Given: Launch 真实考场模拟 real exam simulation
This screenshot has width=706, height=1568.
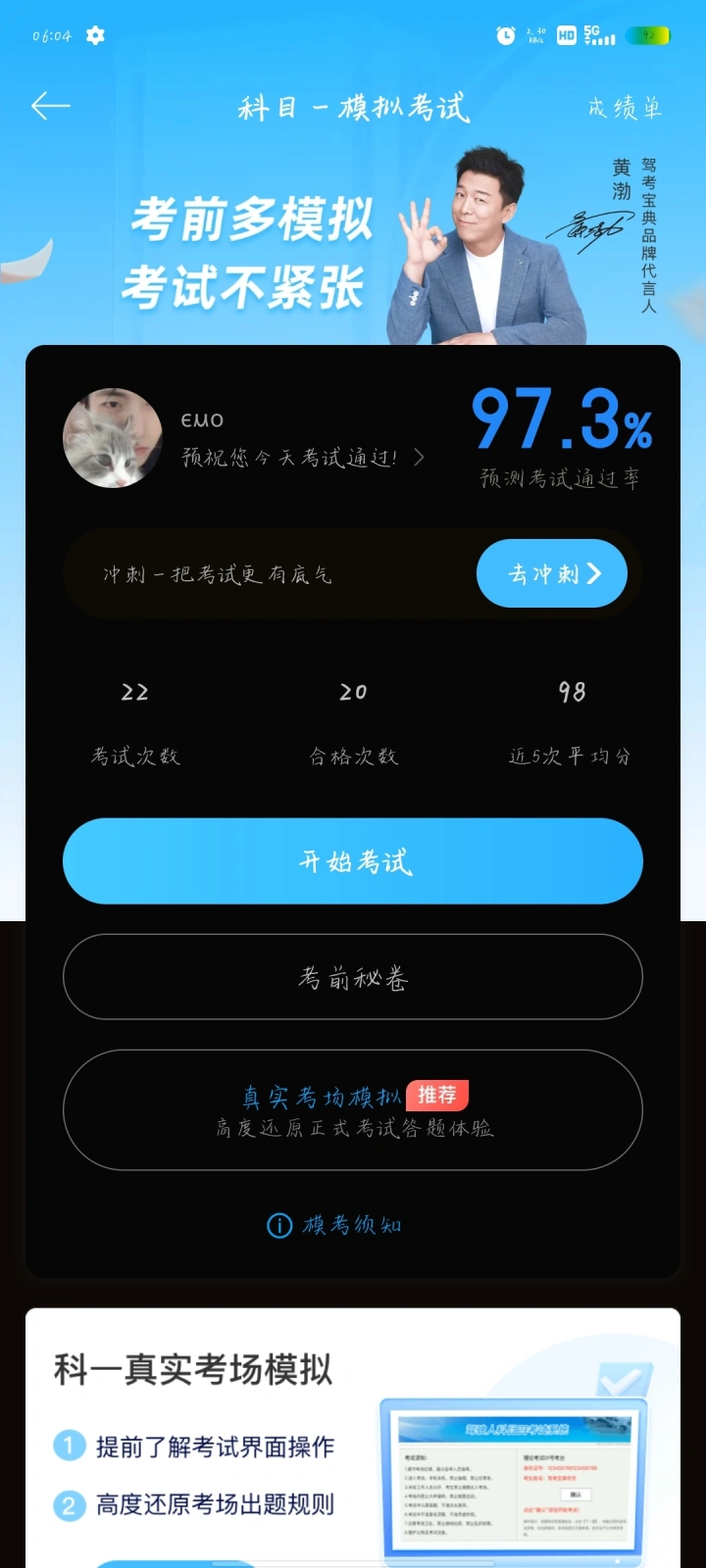Looking at the screenshot, I should tap(353, 1110).
